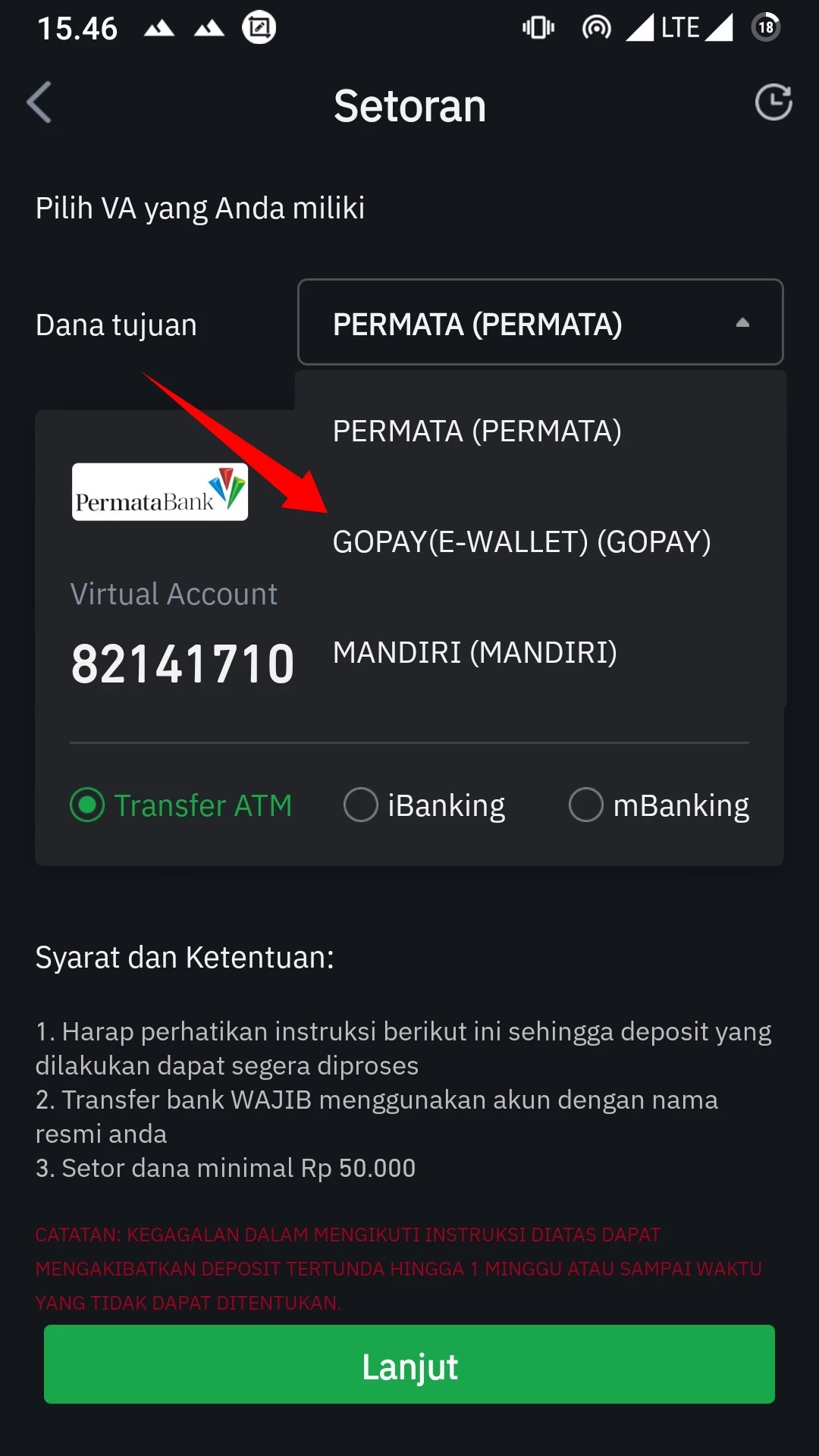Select GOPAY(E-WALLET) from the dropdown list

(x=522, y=541)
